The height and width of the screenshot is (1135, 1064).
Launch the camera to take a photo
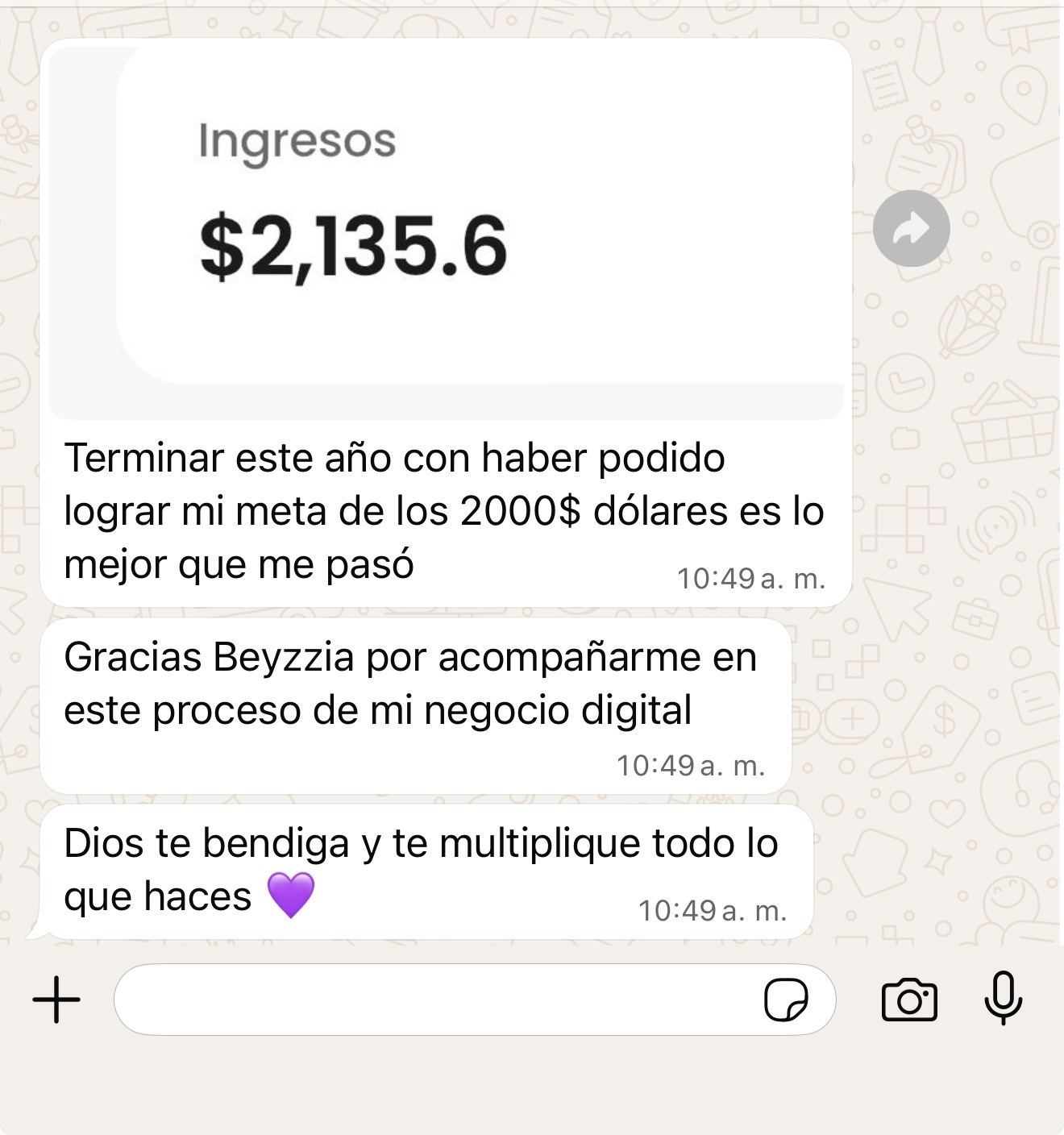point(909,1000)
